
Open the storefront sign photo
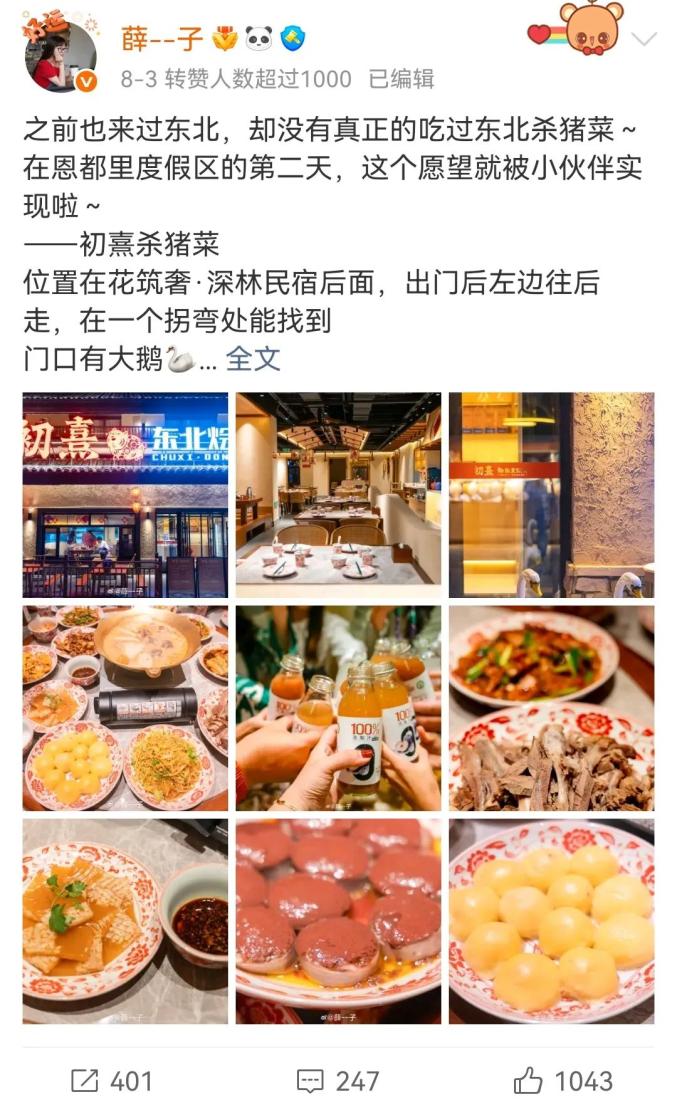[125, 495]
